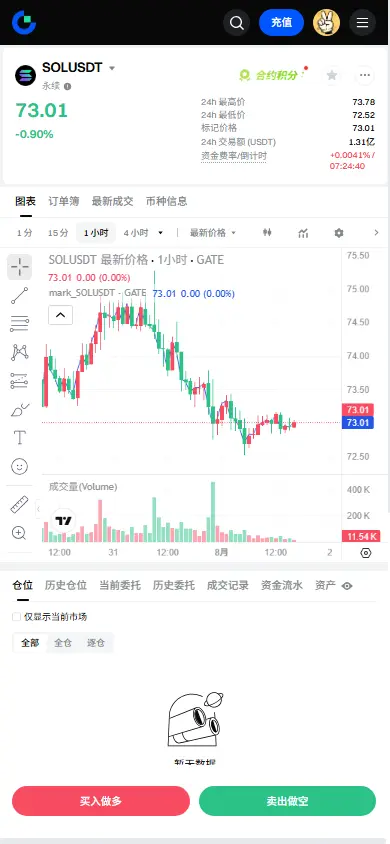The image size is (390, 844).
Task: Tap 买入做多 to open long
Action: [x=101, y=801]
